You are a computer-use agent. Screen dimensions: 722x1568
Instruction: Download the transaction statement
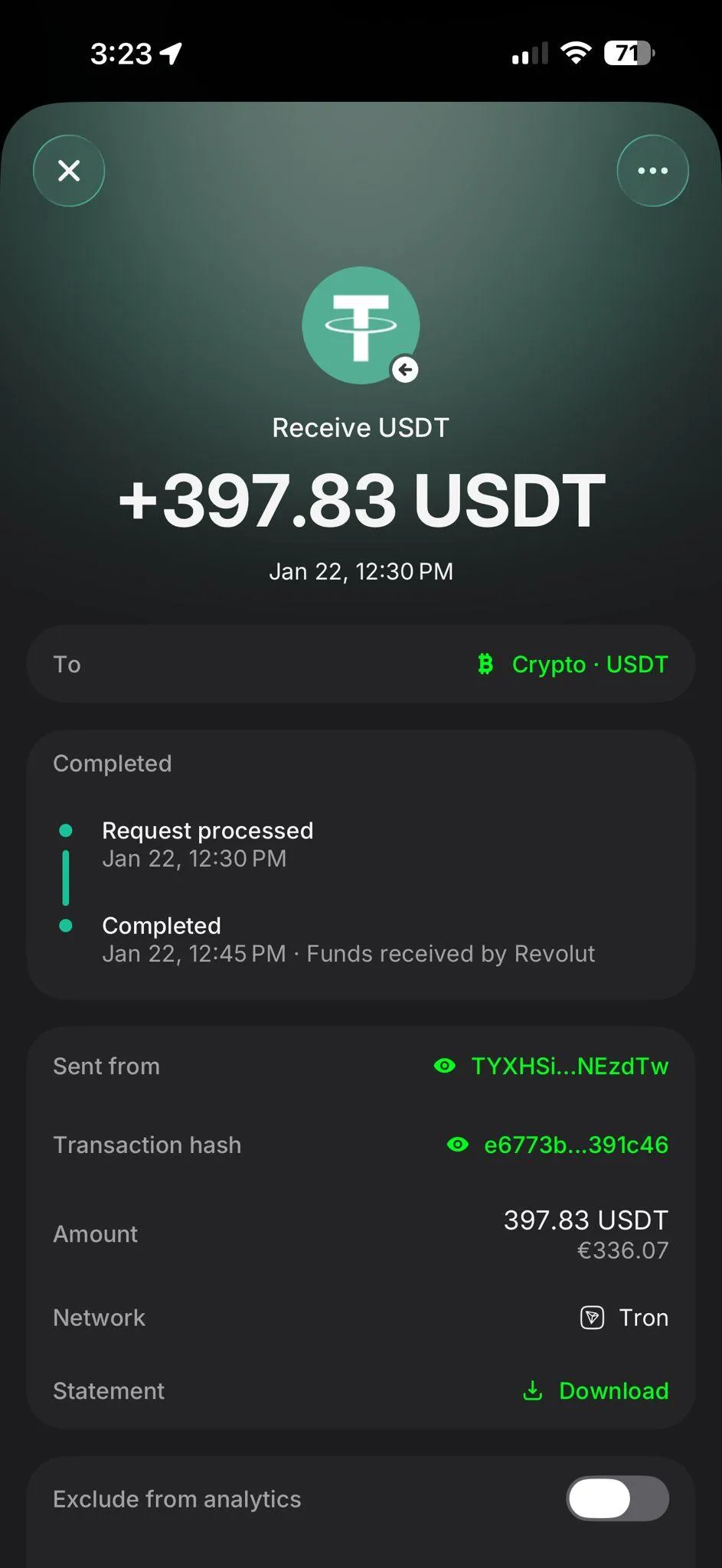tap(596, 1390)
